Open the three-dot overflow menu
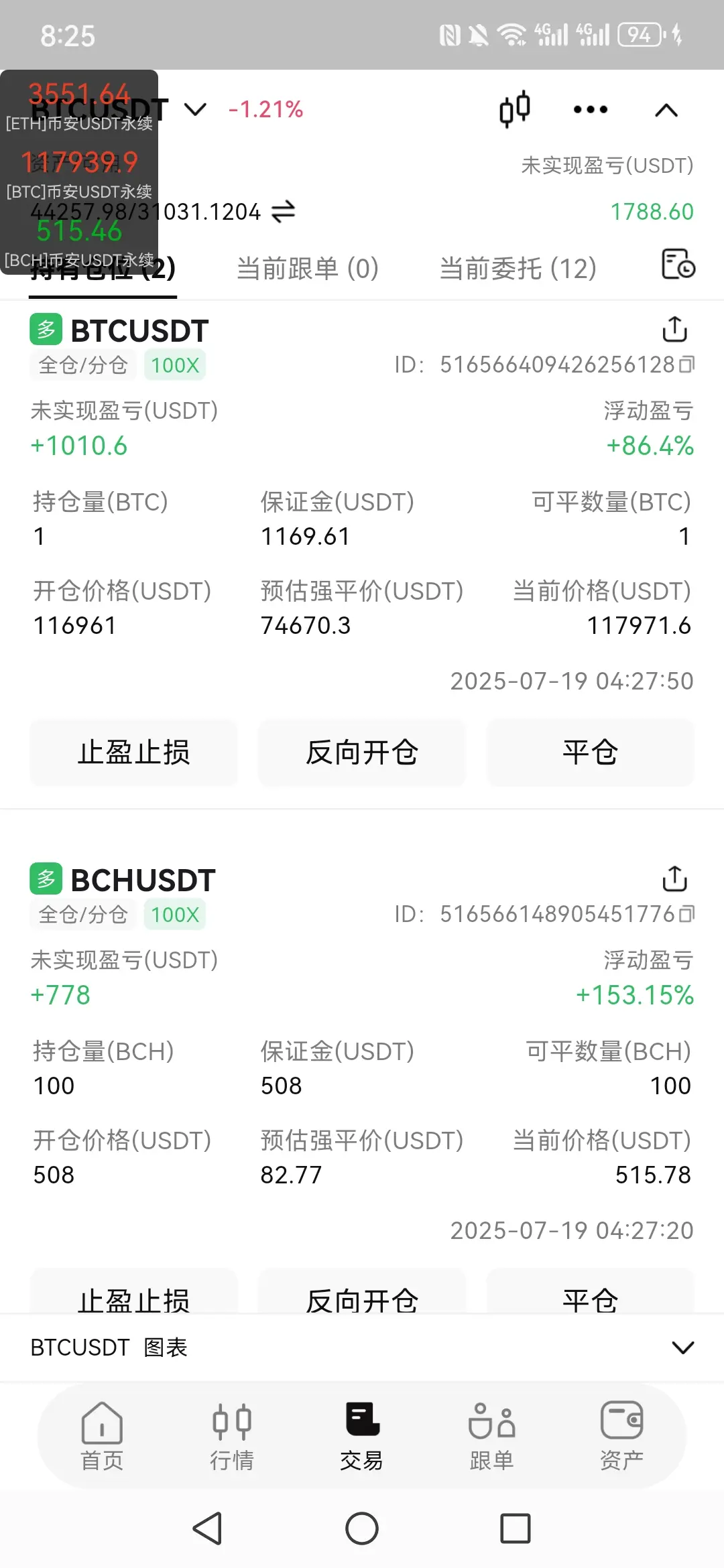 (x=590, y=109)
